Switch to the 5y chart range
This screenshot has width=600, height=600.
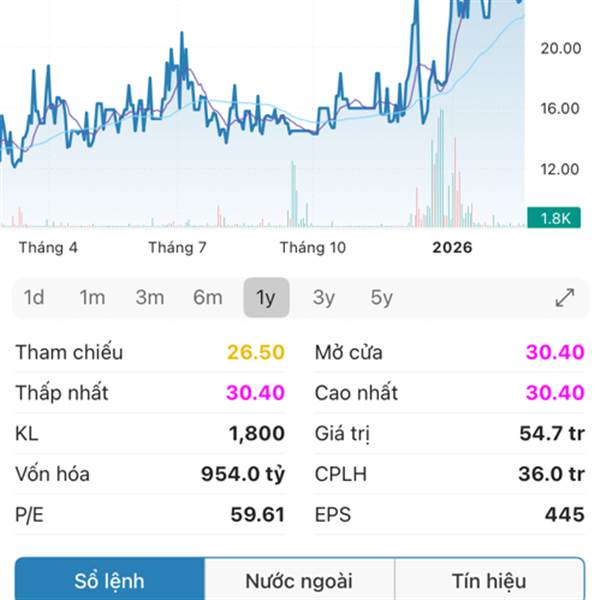pyautogui.click(x=382, y=297)
